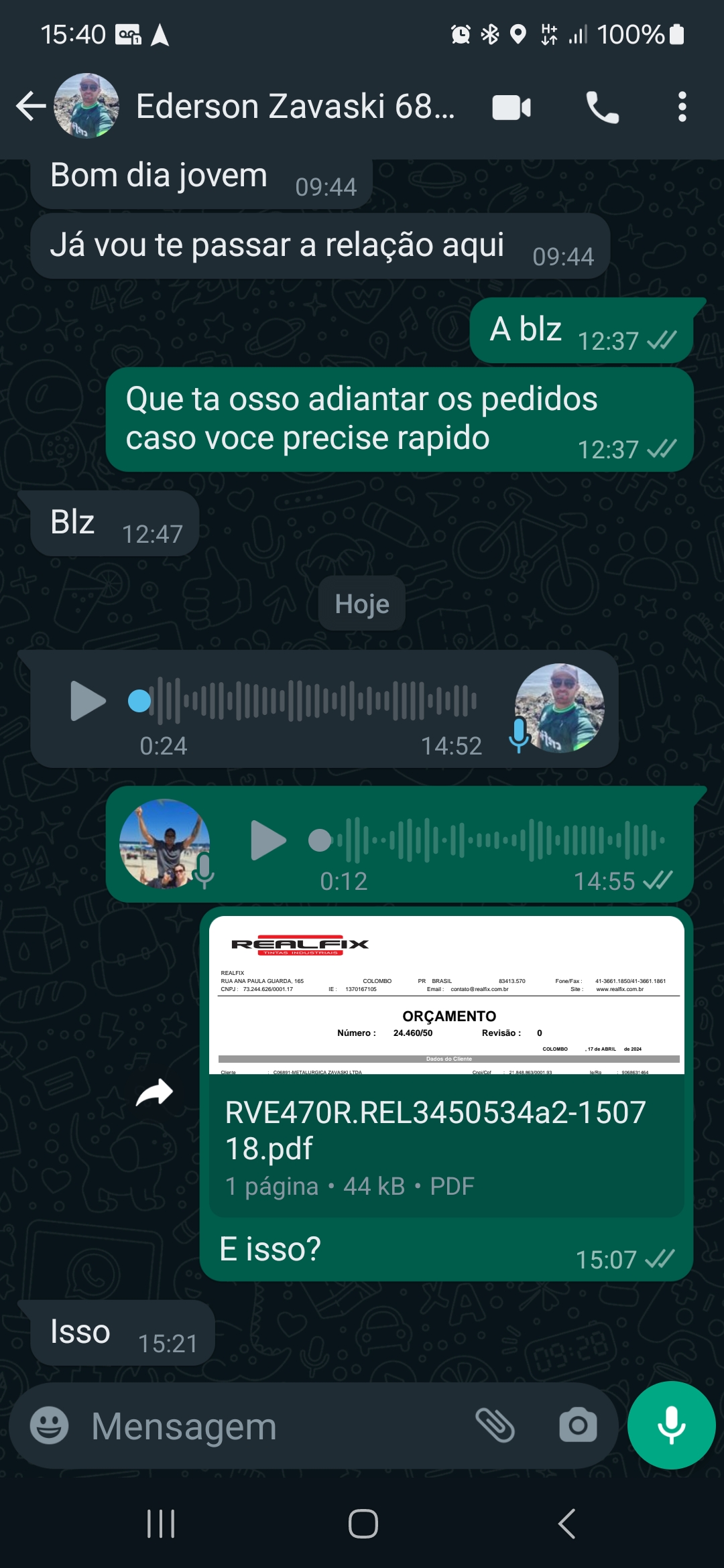Open the recent apps view
This screenshot has width=724, height=1568.
[161, 1524]
